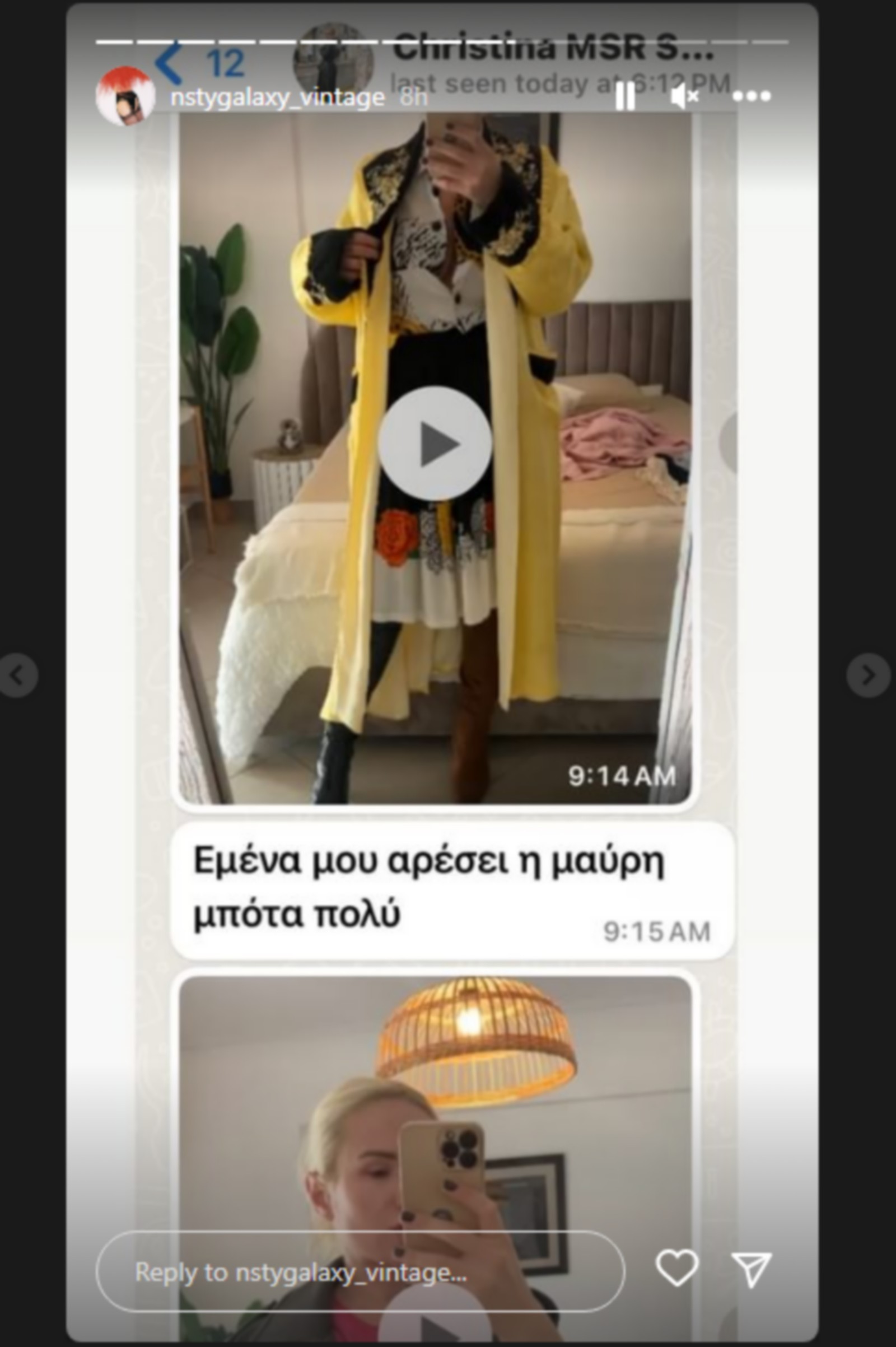
Task: Skip to the next story
Action: [868, 675]
